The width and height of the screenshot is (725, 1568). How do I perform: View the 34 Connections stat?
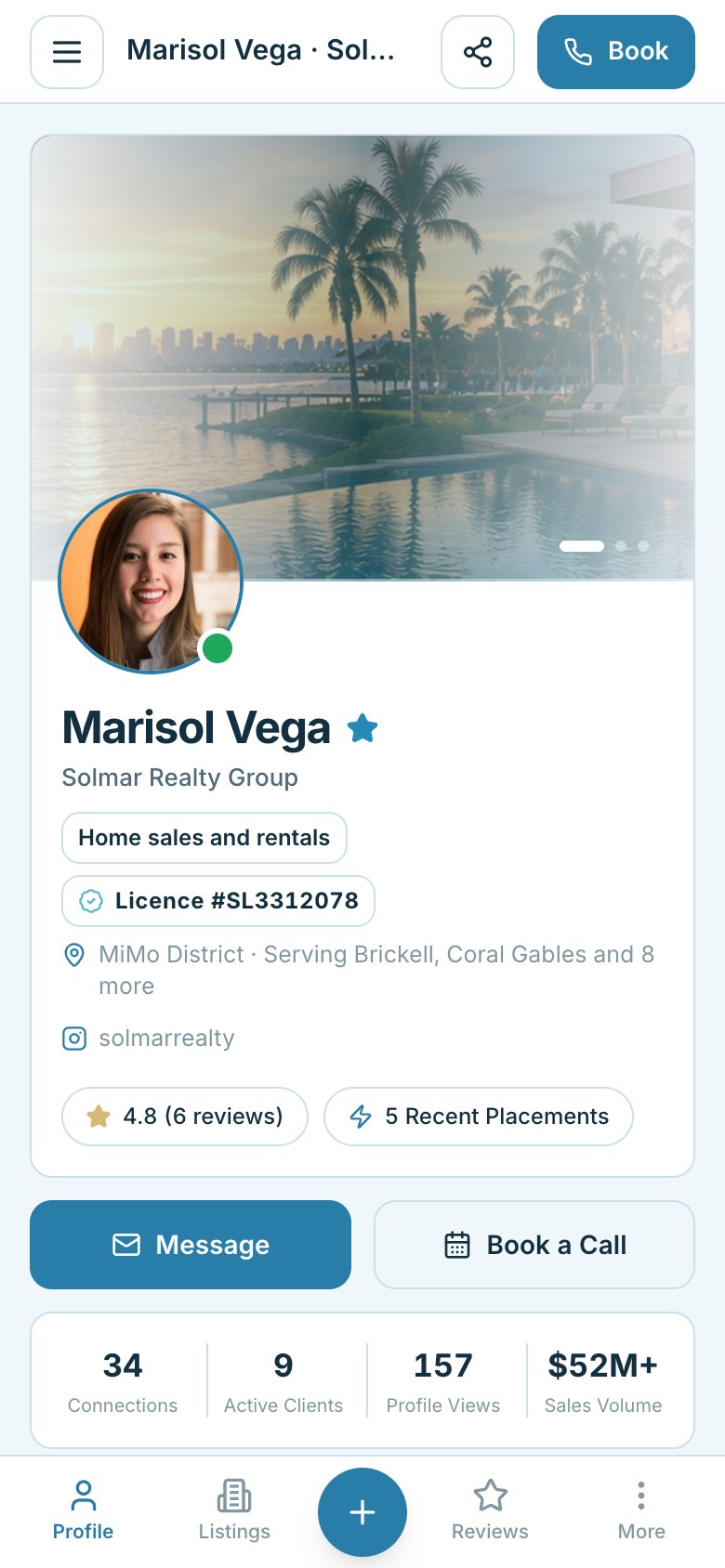[x=123, y=1380]
